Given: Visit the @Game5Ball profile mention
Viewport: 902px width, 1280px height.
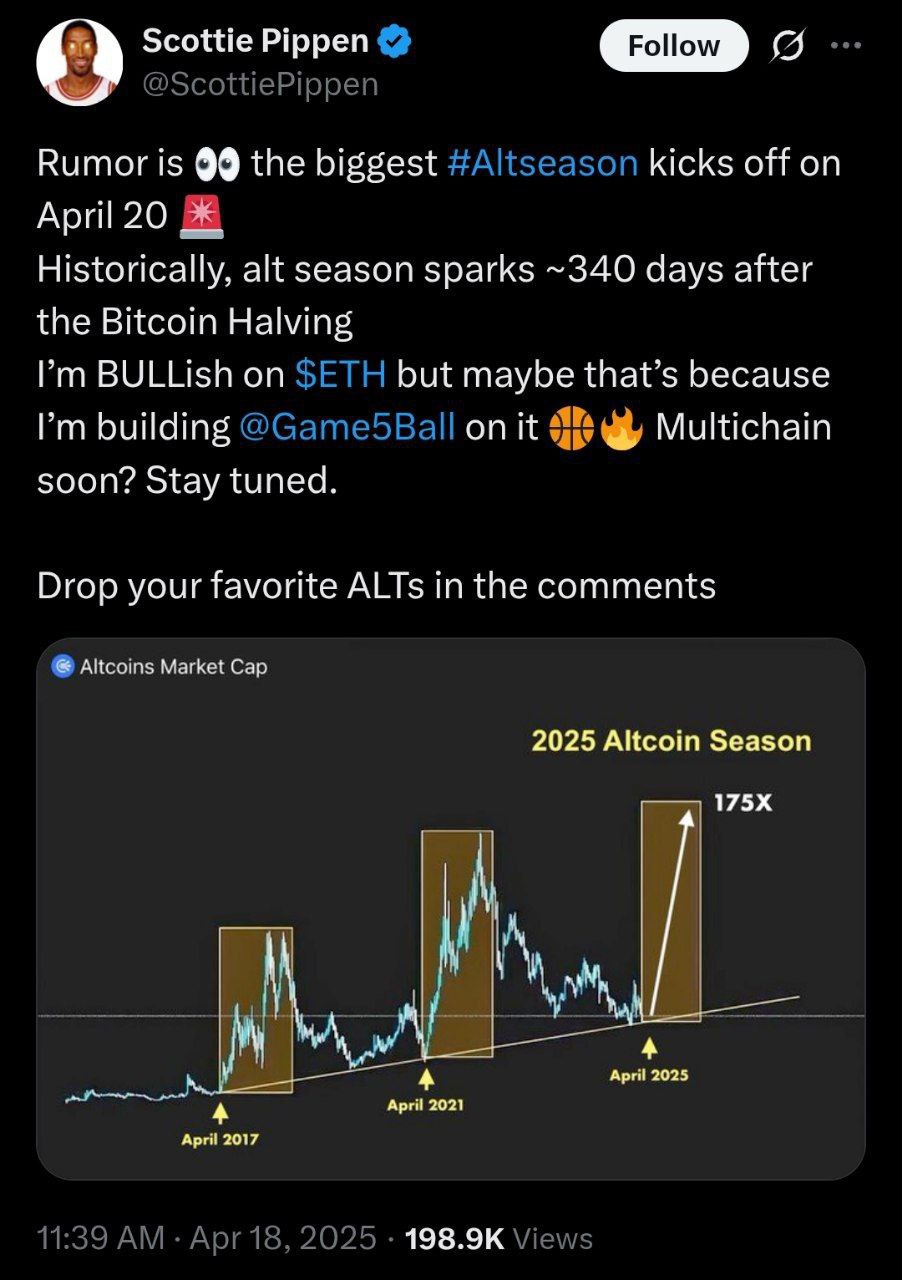Looking at the screenshot, I should (x=348, y=427).
